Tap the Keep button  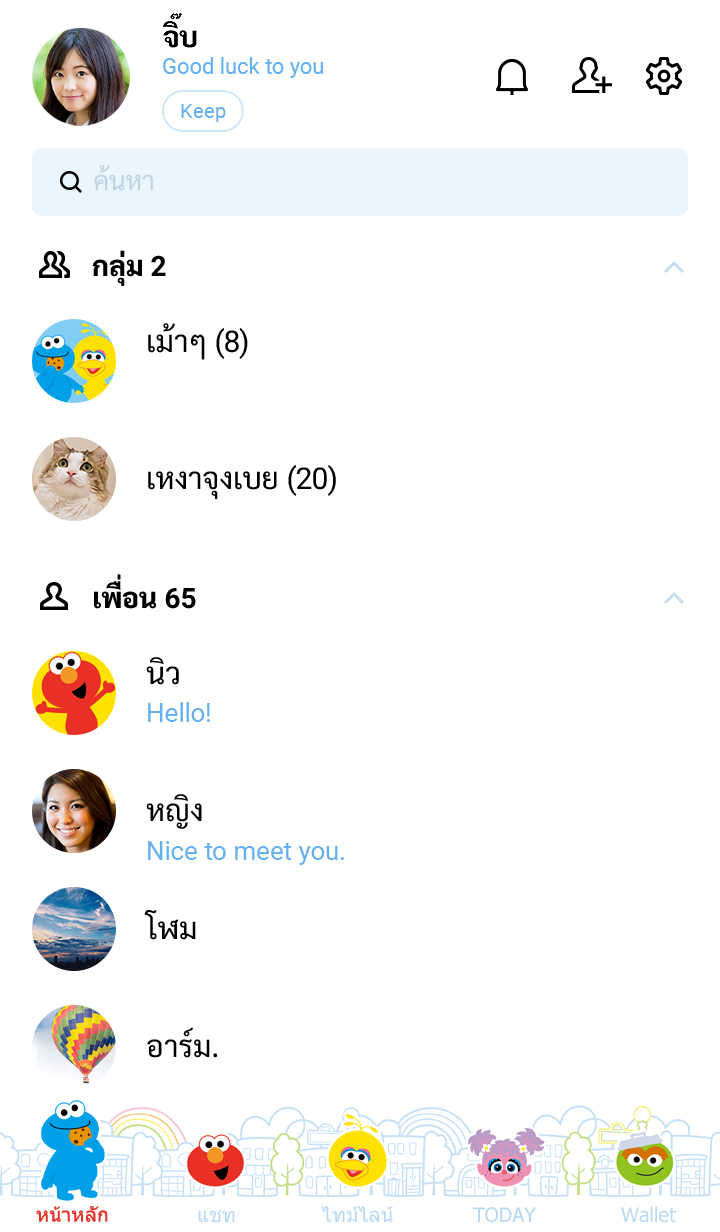point(202,111)
